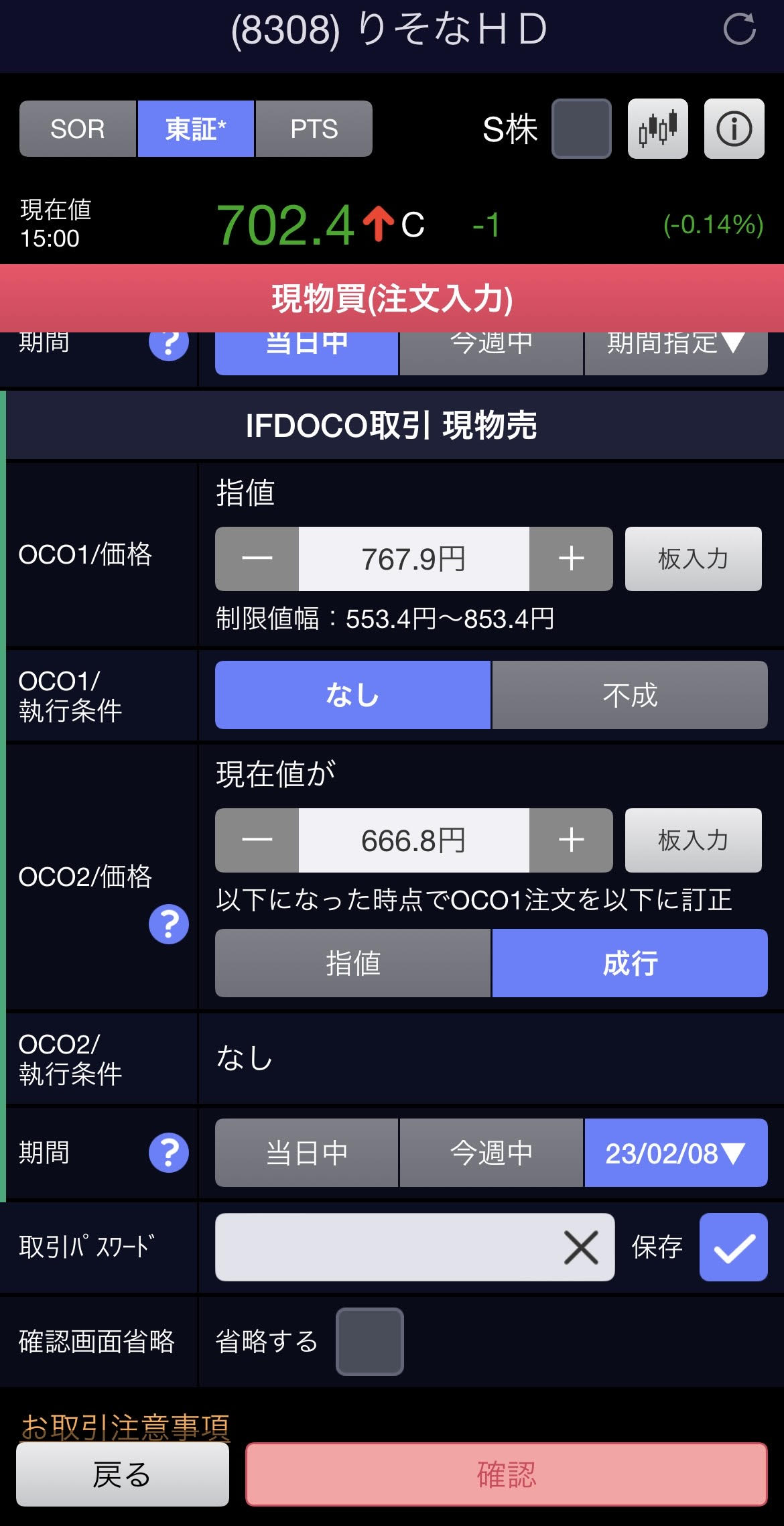Switch market to SOR

[78, 129]
